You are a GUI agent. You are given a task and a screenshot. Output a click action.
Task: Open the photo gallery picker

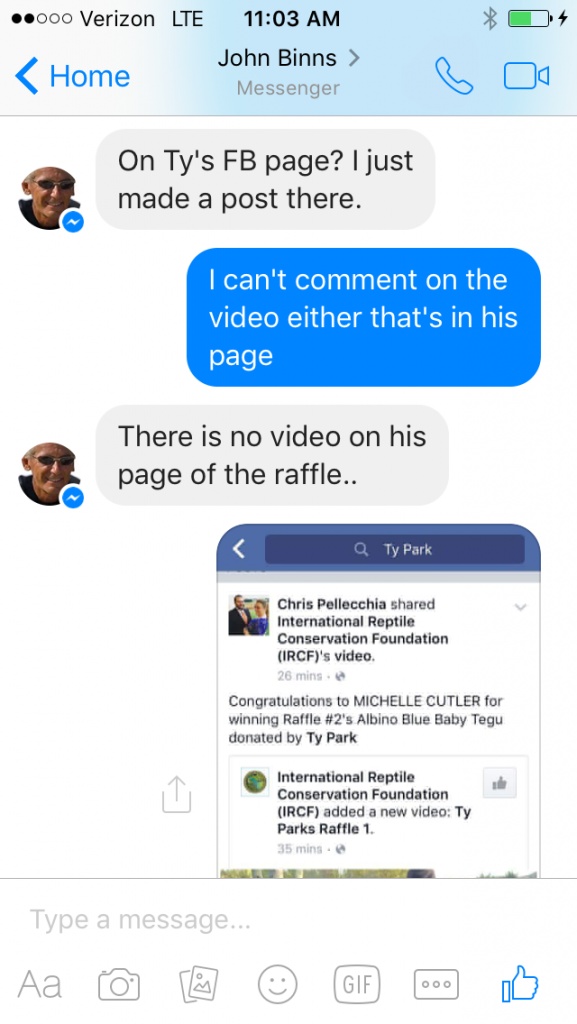click(198, 984)
